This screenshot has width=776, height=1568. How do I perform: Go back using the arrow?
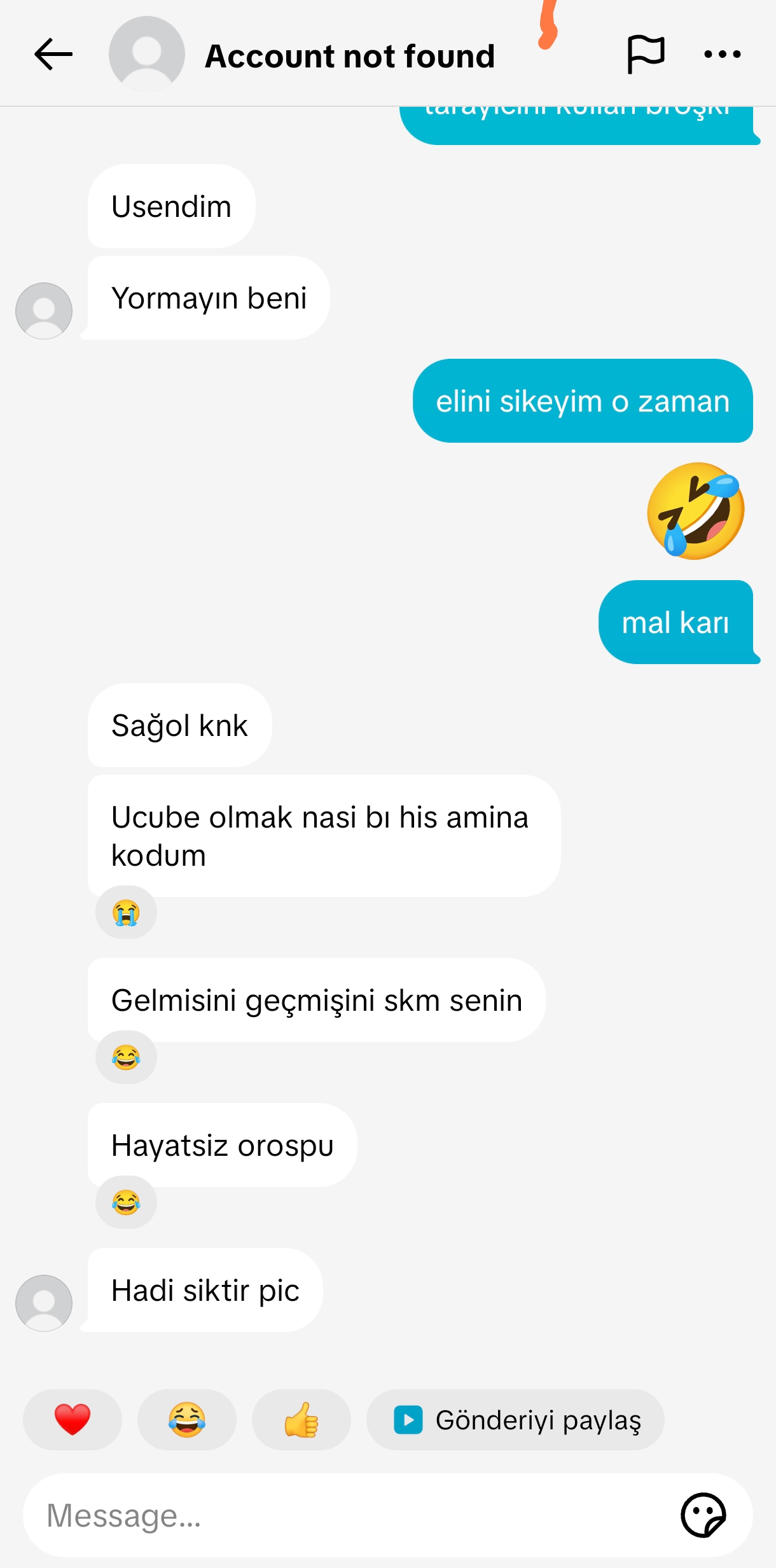point(53,55)
